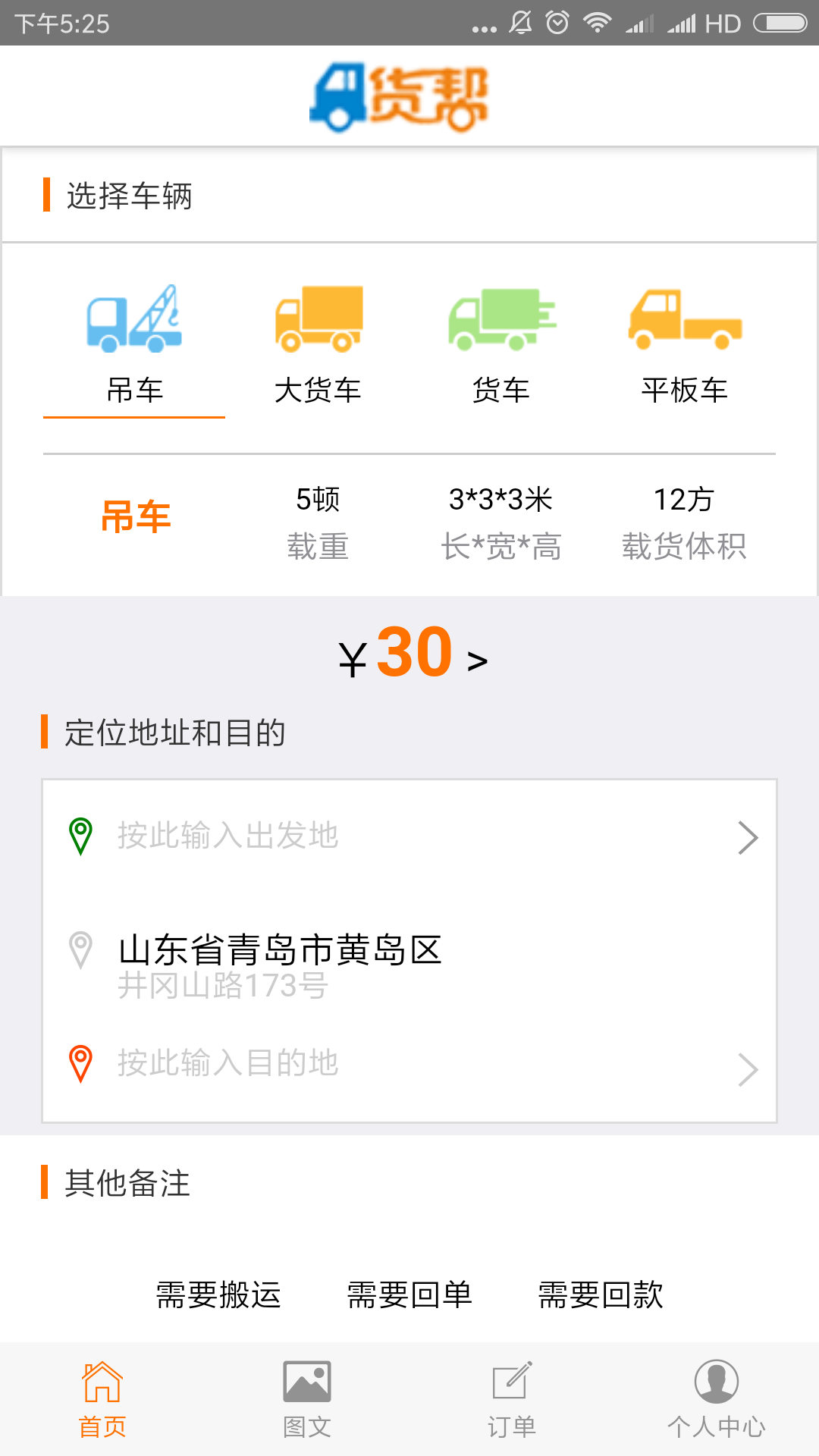This screenshot has height=1456, width=819.
Task: Switch to the 图文 tab
Action: coord(307,1400)
